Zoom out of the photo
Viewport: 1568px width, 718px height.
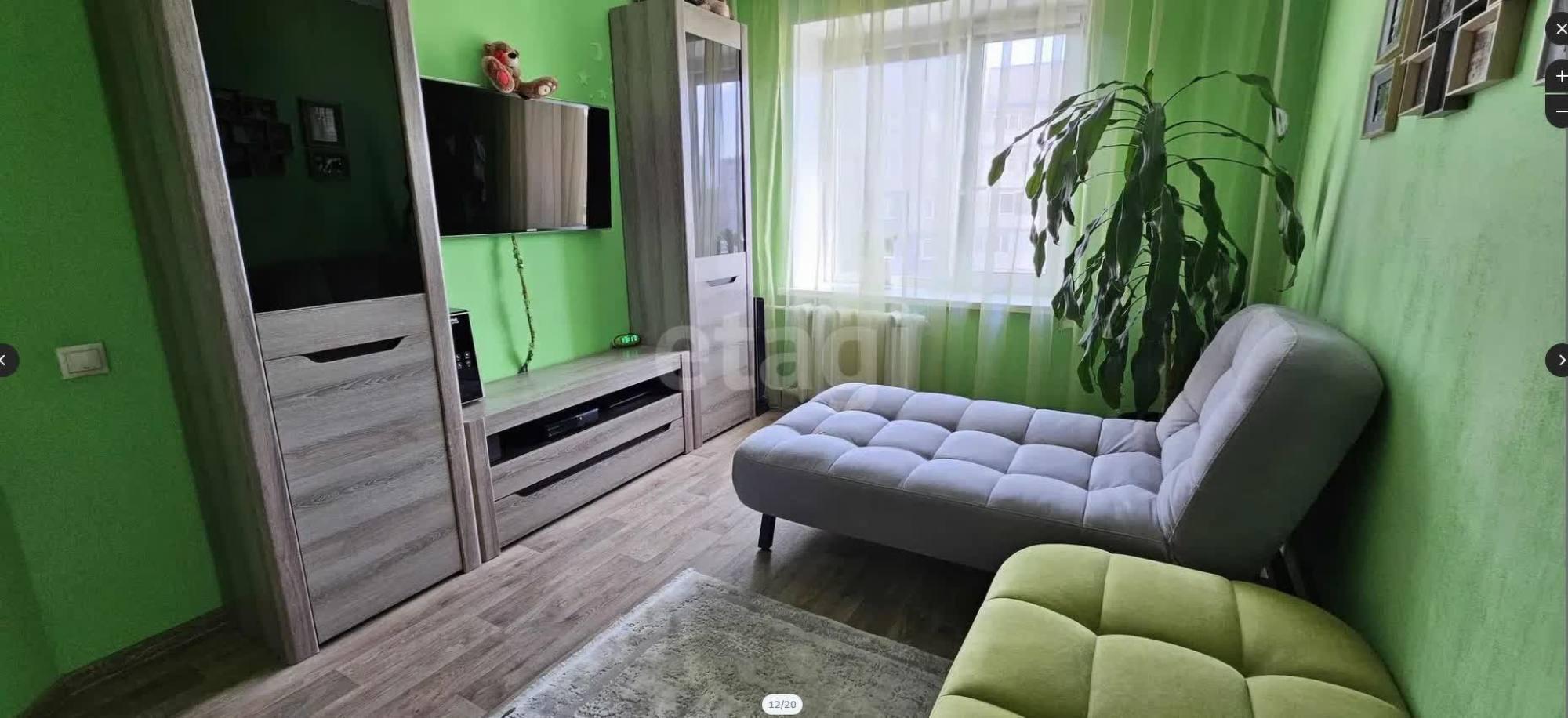[1559, 111]
